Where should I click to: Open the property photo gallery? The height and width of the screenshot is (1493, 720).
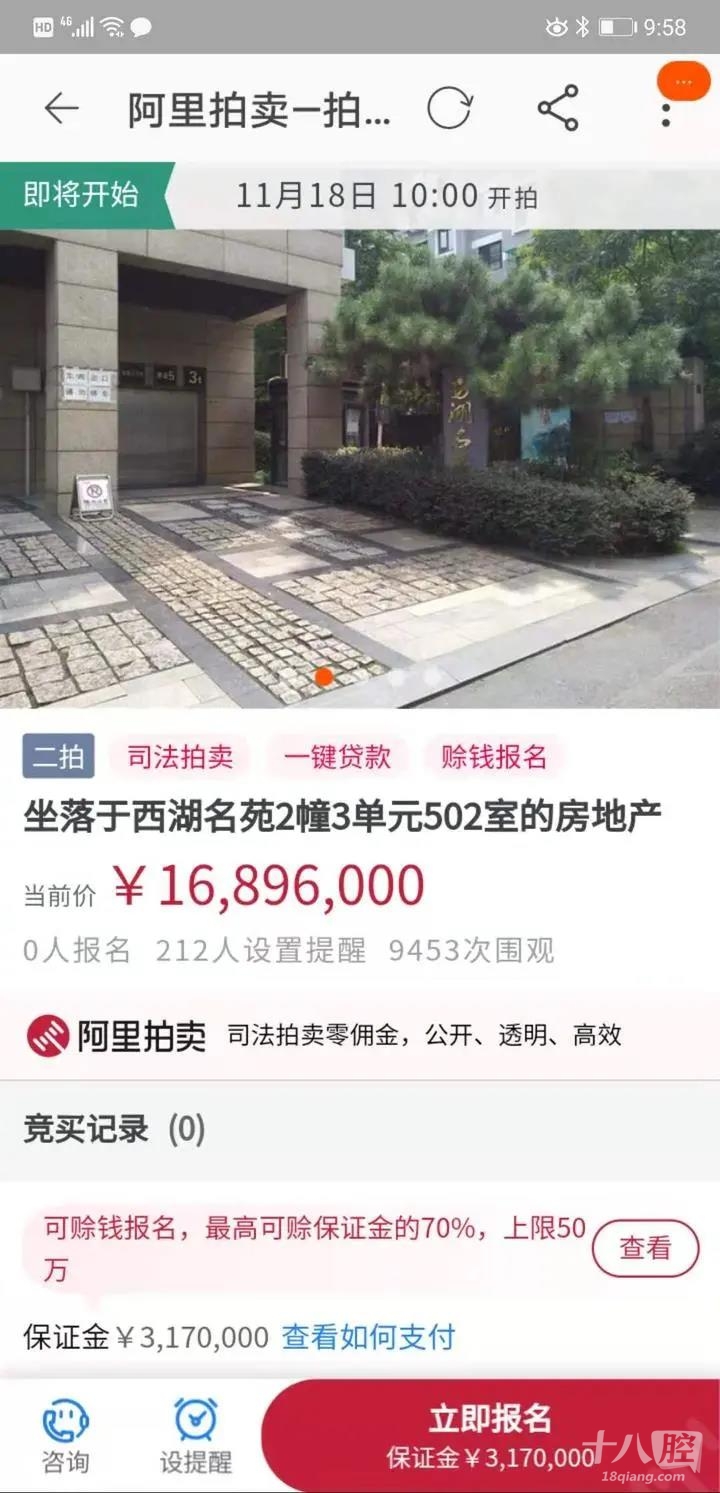360,468
